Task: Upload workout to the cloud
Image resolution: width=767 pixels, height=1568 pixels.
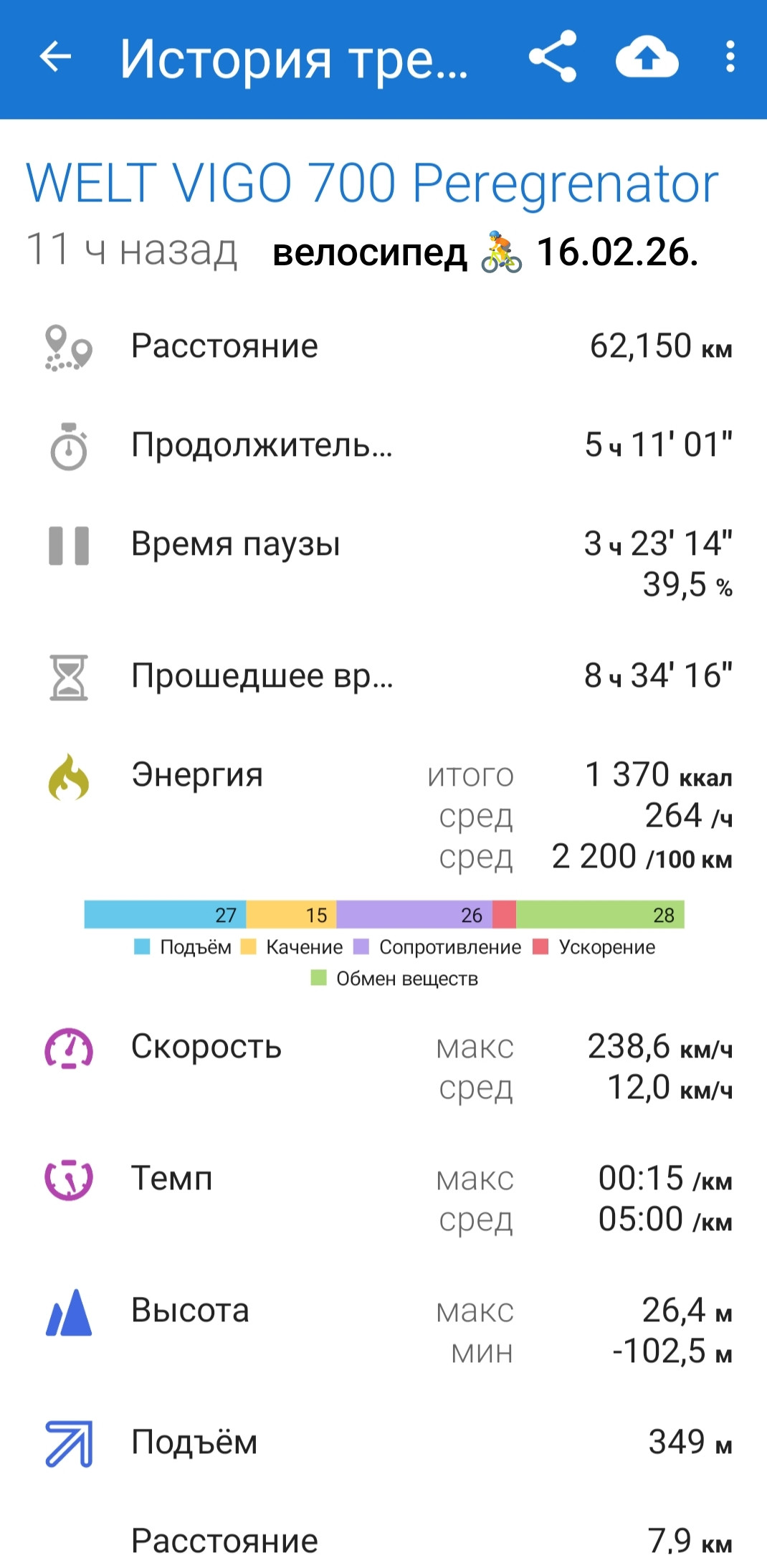Action: 647,57
